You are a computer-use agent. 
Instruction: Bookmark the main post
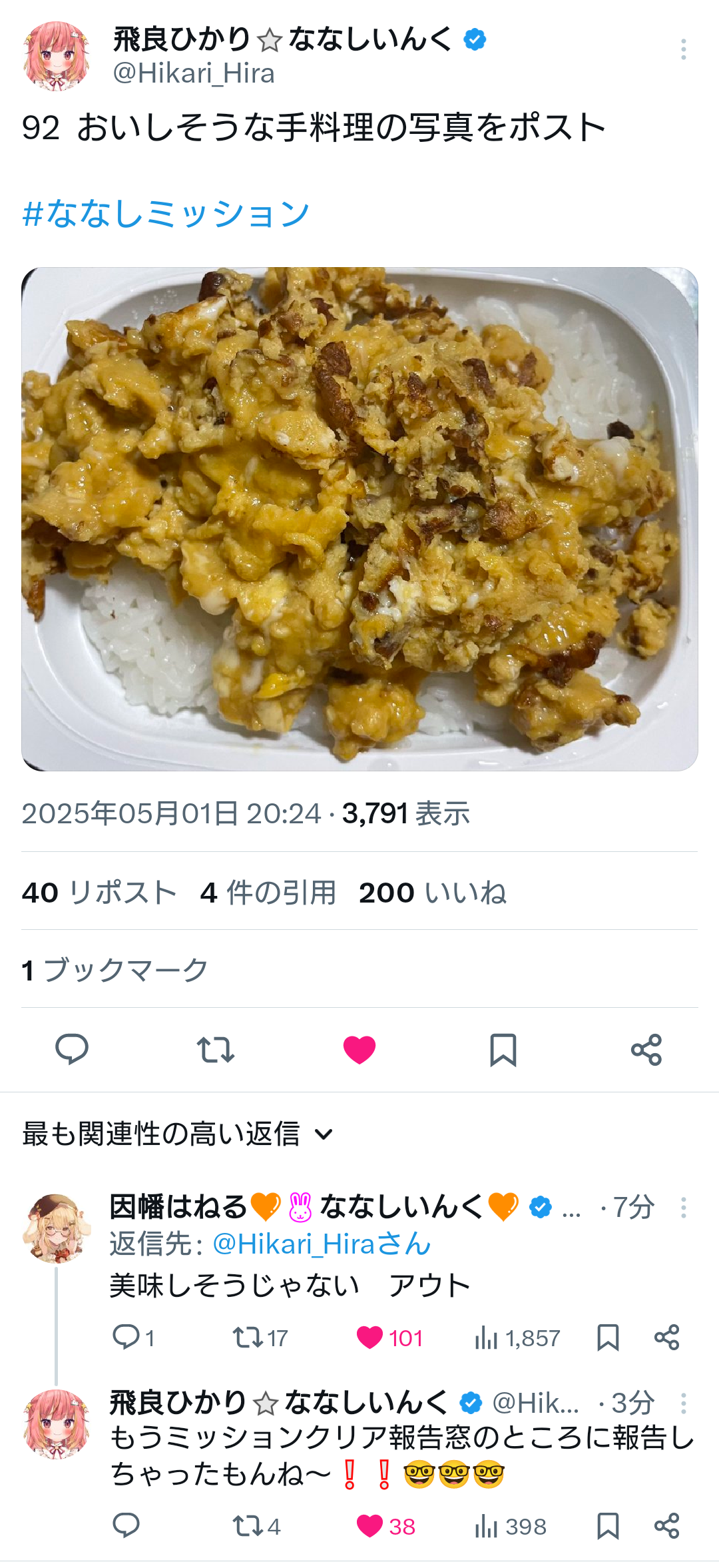click(x=503, y=1050)
